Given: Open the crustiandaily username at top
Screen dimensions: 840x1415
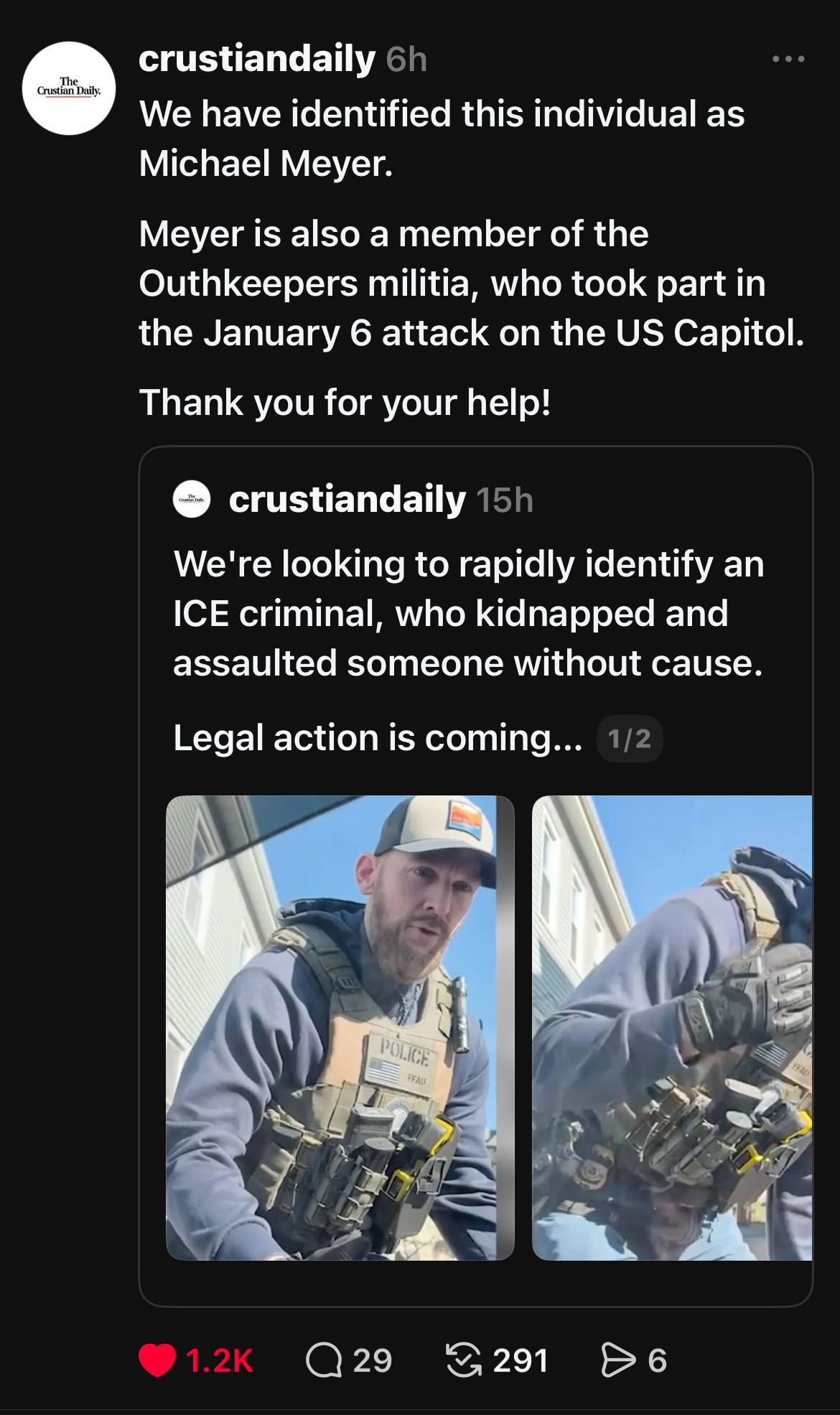Looking at the screenshot, I should (x=257, y=58).
